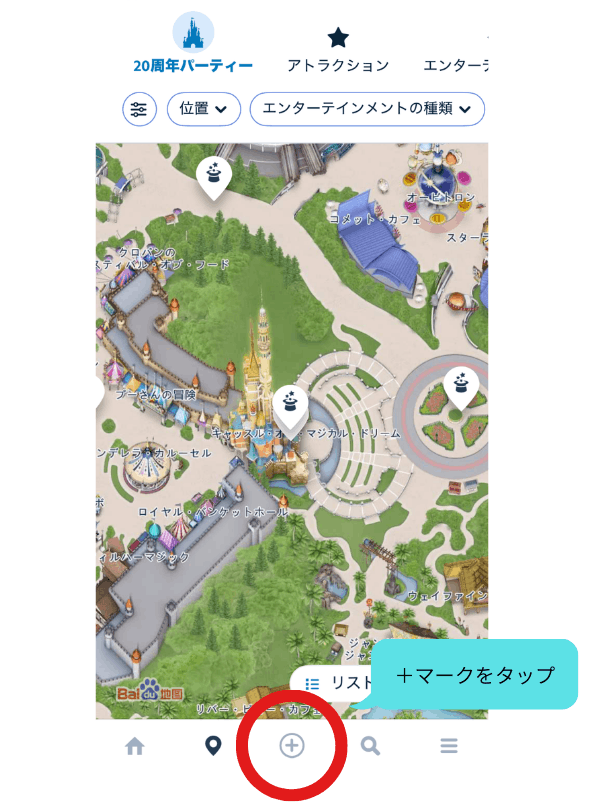
Task: Switch to the アトラクション tab
Action: (338, 48)
